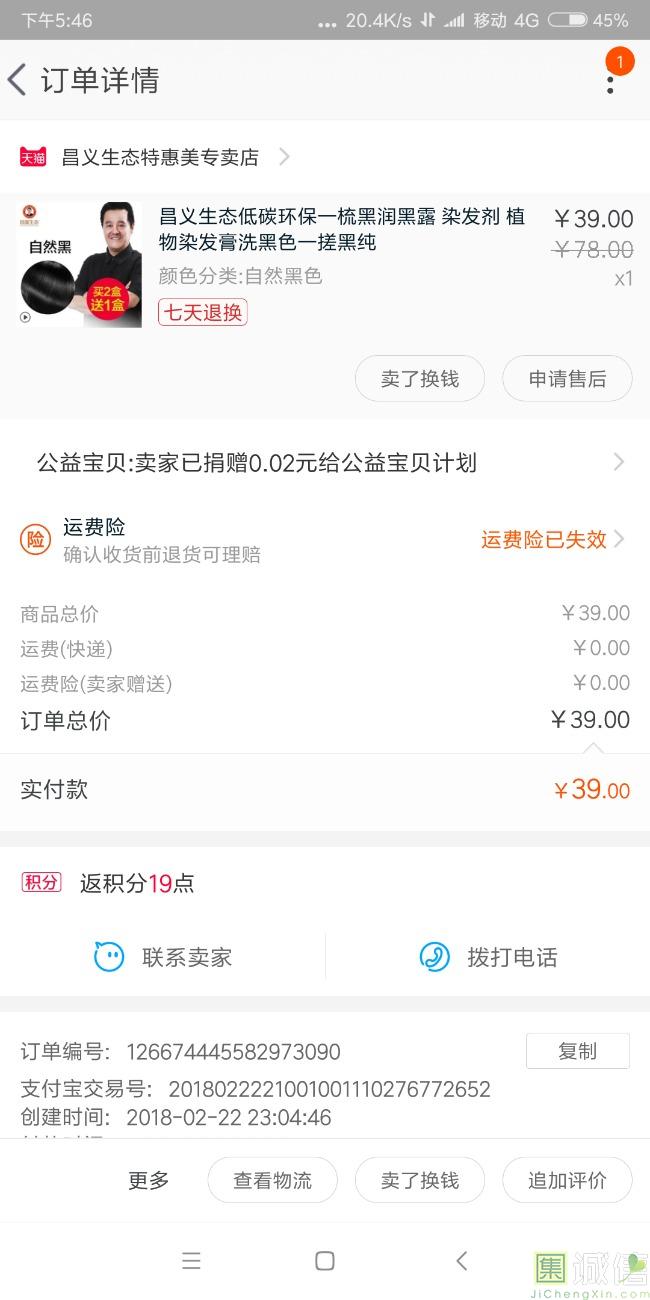Viewport: 650px width, 1300px height.
Task: Open the hair dye product thumbnail
Action: pyautogui.click(x=80, y=265)
